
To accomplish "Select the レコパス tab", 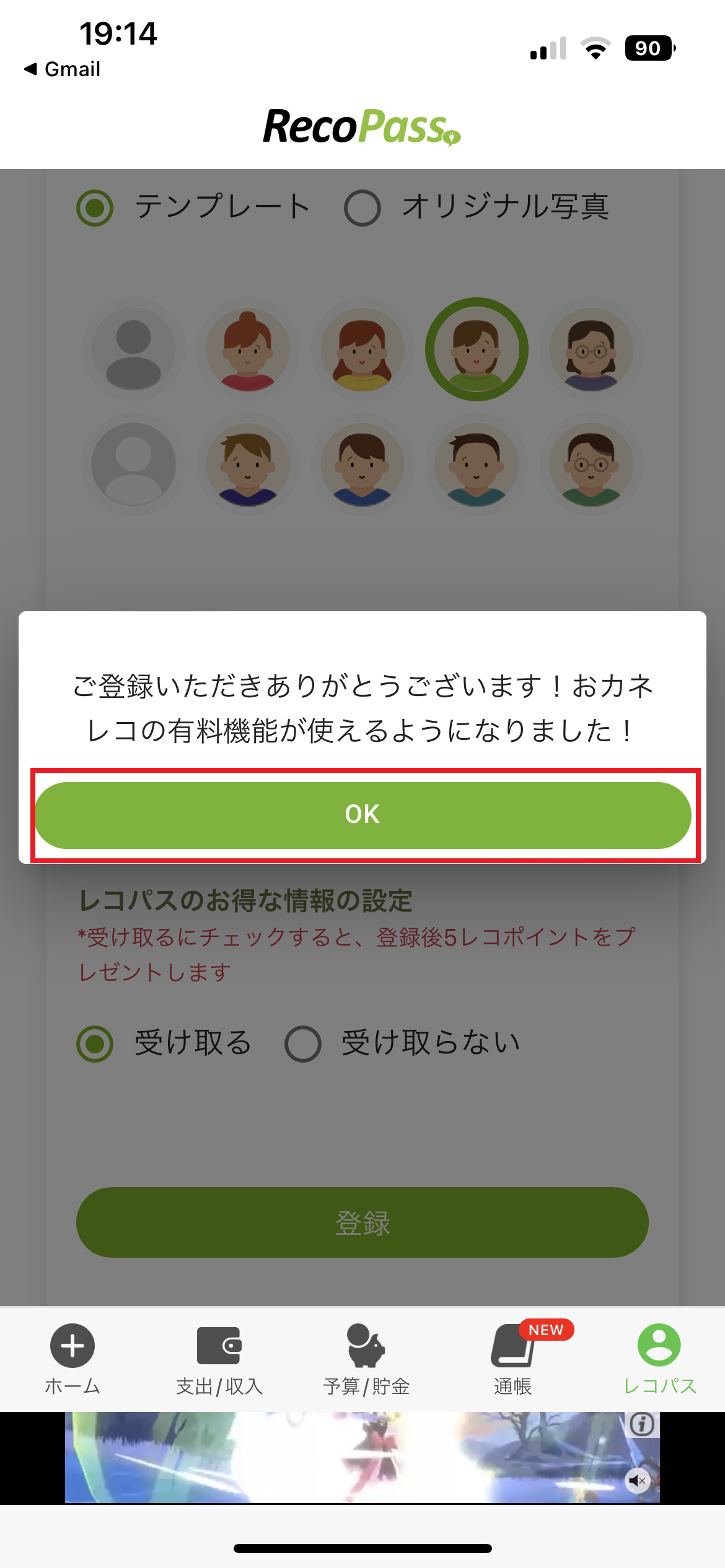I will [x=659, y=1358].
